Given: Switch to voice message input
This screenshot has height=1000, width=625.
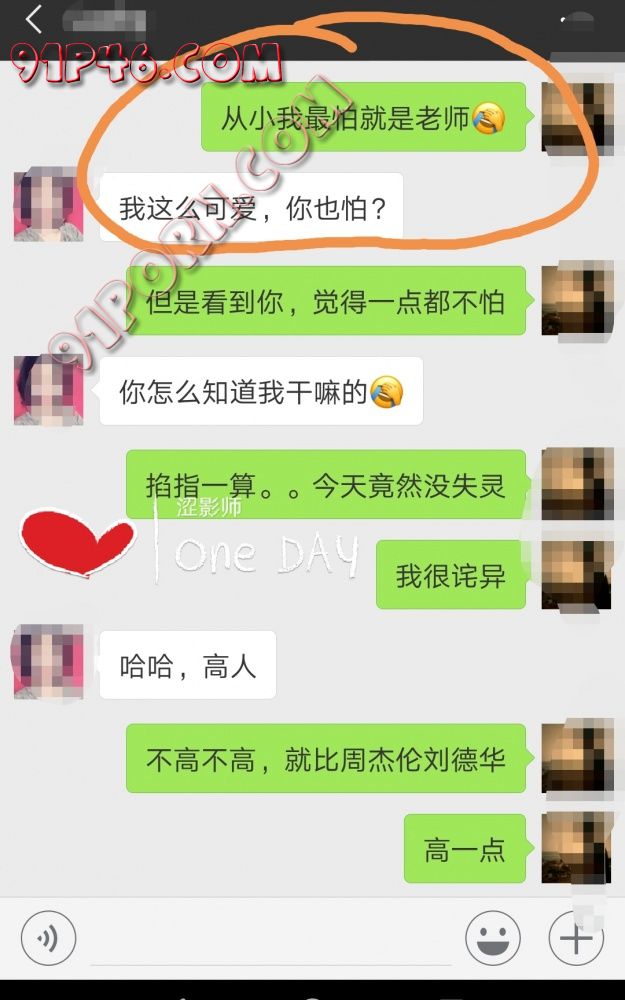Looking at the screenshot, I should 48,938.
